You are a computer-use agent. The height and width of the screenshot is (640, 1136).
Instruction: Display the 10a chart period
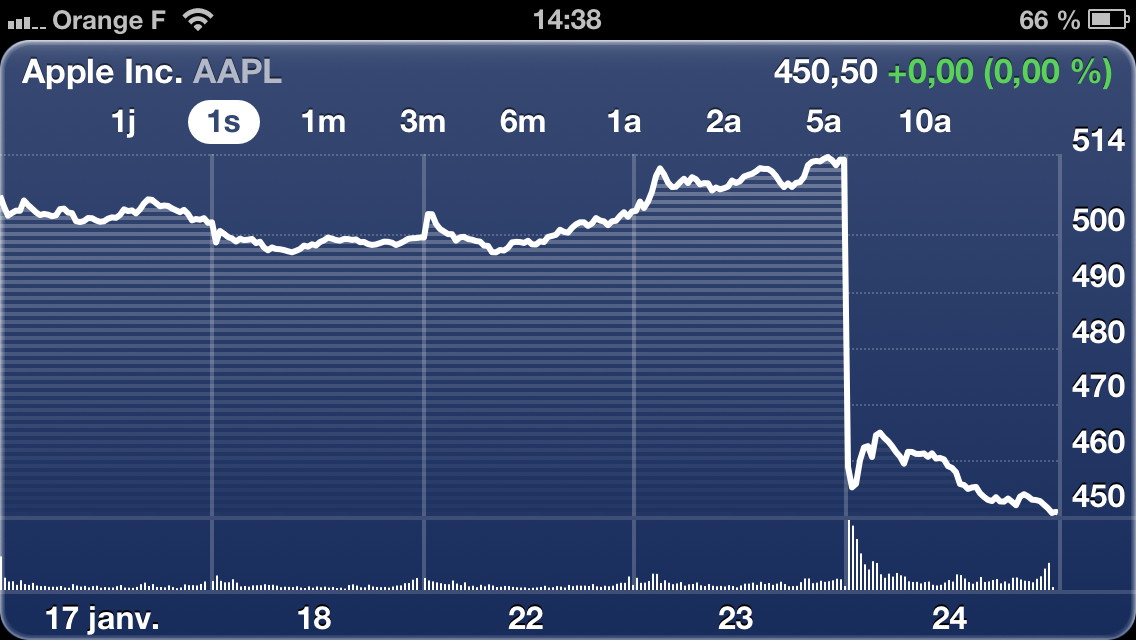pyautogui.click(x=924, y=122)
